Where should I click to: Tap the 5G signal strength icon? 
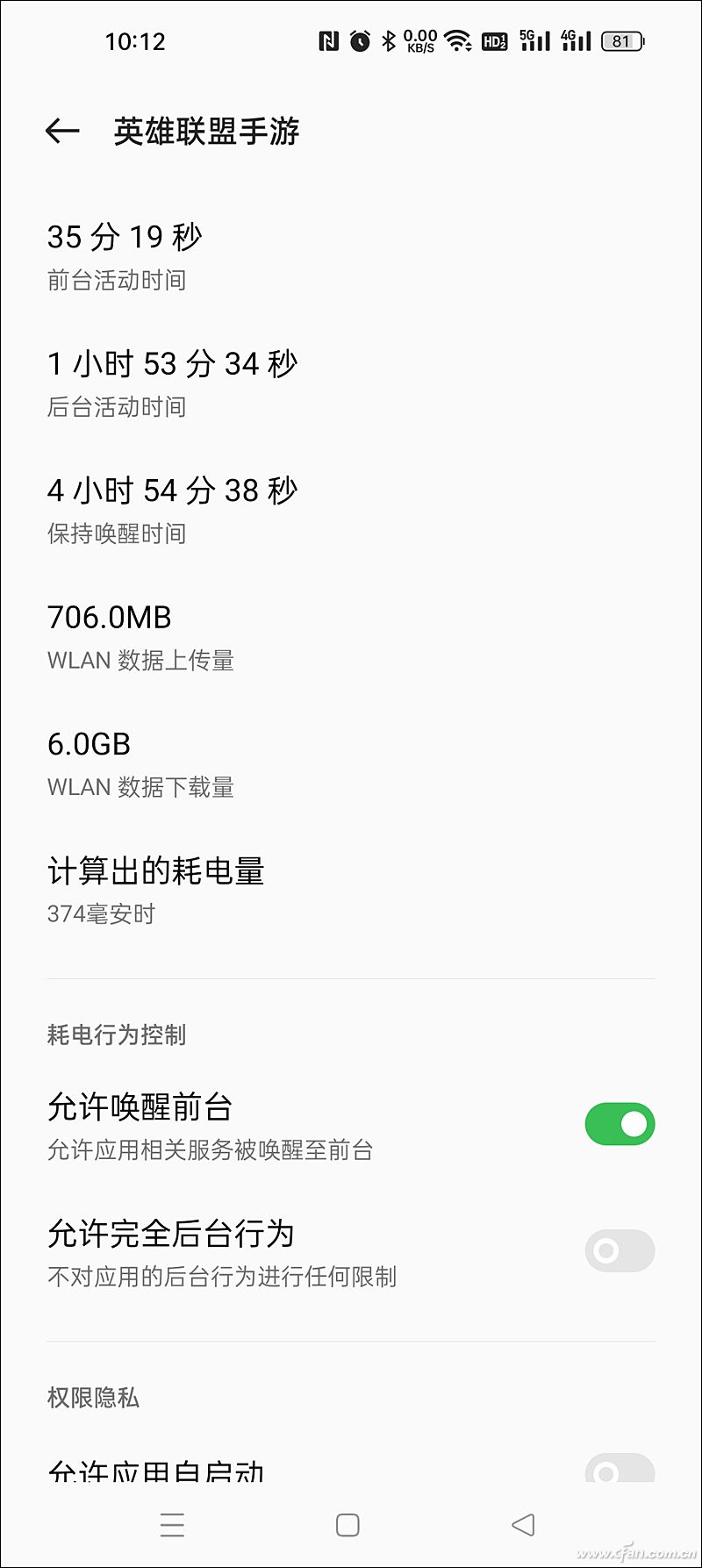(x=533, y=39)
